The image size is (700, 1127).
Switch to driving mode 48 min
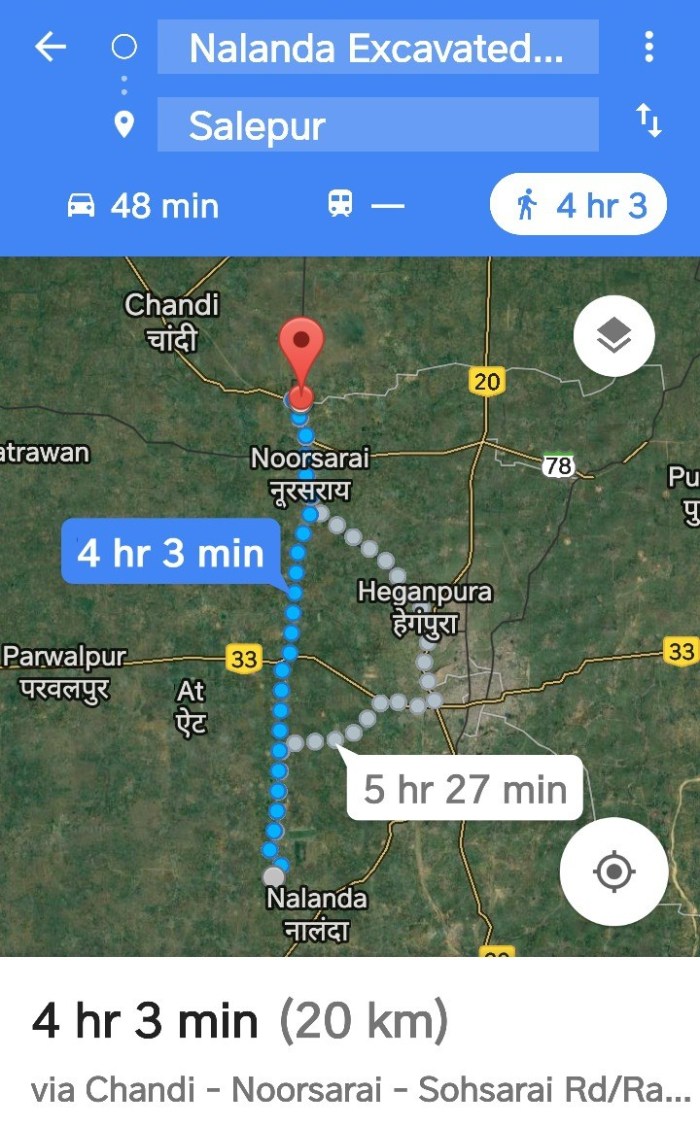[x=143, y=206]
